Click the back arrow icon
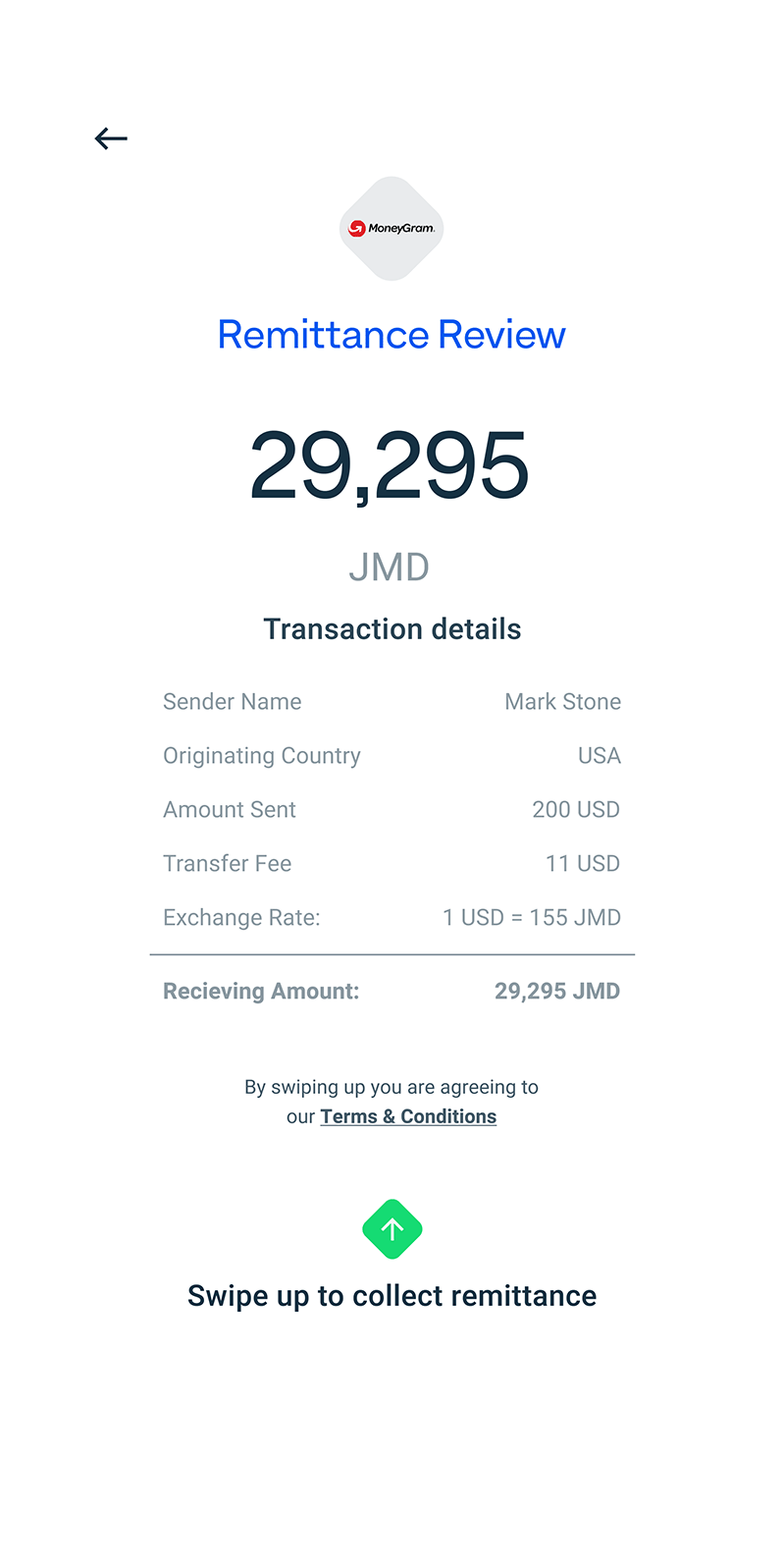Image resolution: width=784 pixels, height=1567 pixels. click(110, 138)
